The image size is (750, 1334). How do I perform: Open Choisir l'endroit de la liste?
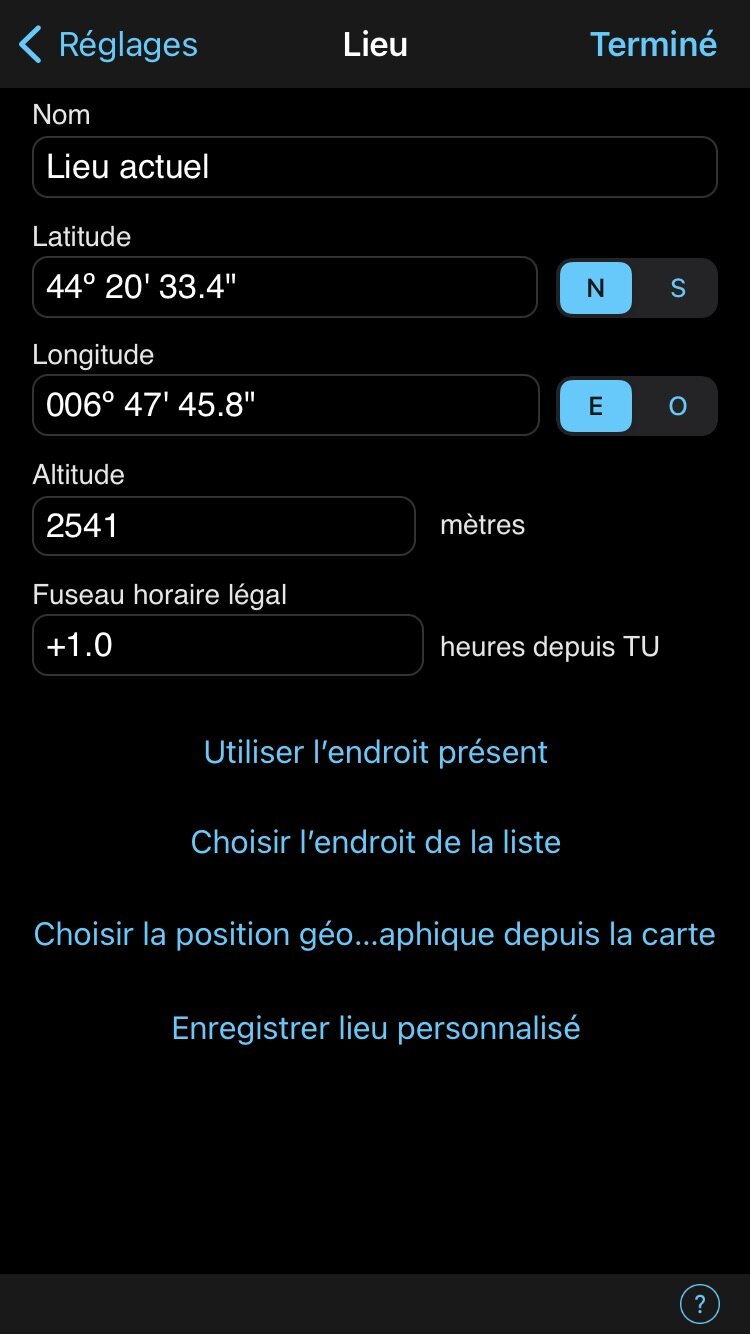375,842
